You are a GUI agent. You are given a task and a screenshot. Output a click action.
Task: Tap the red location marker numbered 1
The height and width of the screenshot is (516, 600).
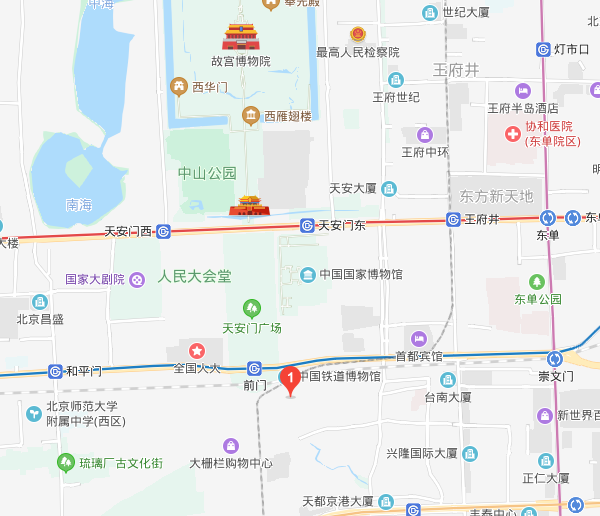click(x=291, y=380)
